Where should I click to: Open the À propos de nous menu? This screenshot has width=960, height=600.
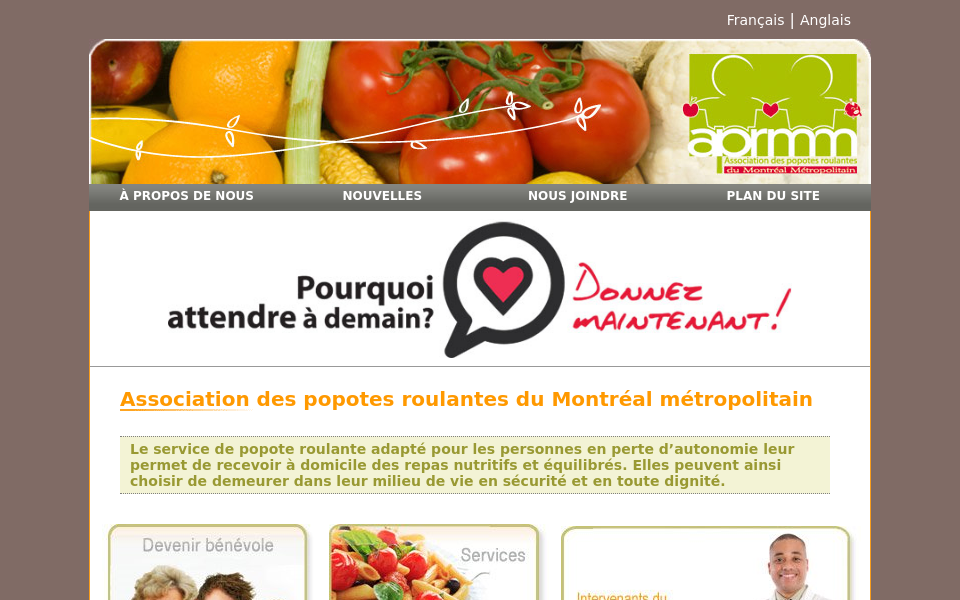187,196
